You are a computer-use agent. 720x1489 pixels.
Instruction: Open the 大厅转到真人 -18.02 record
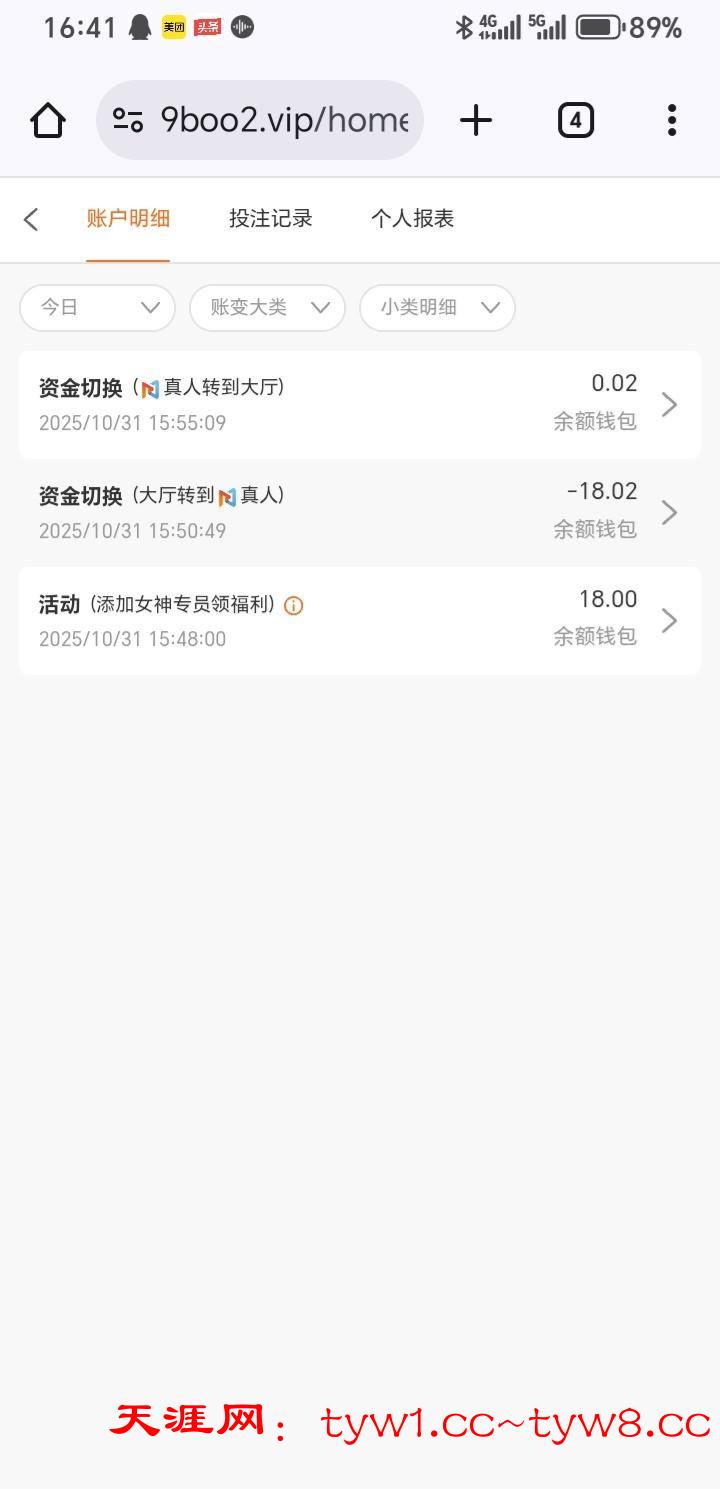pos(360,512)
